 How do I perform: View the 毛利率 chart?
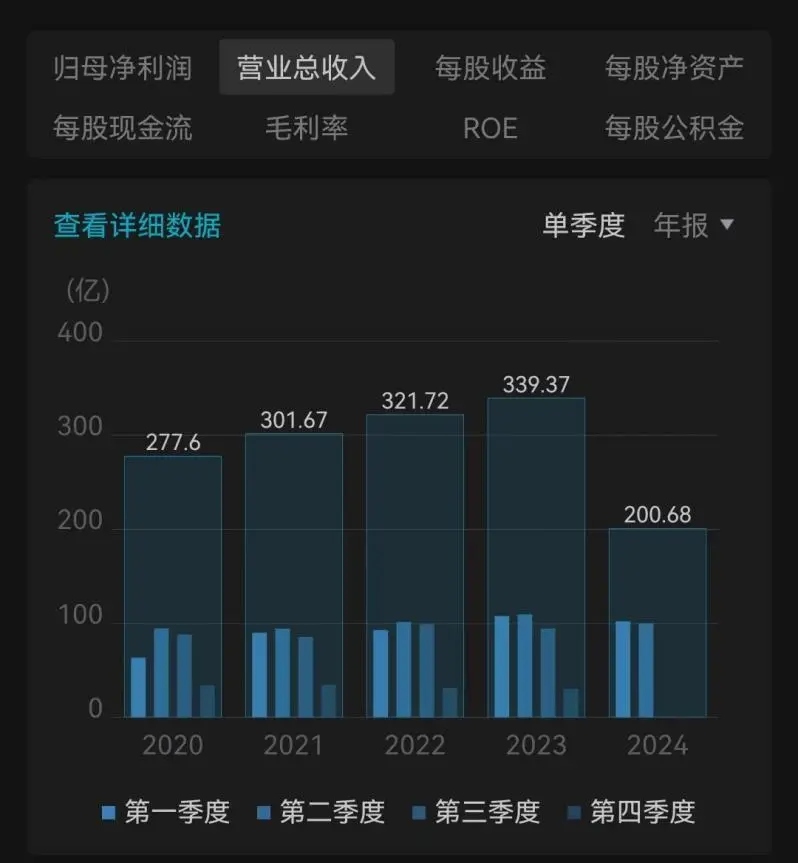coord(306,128)
